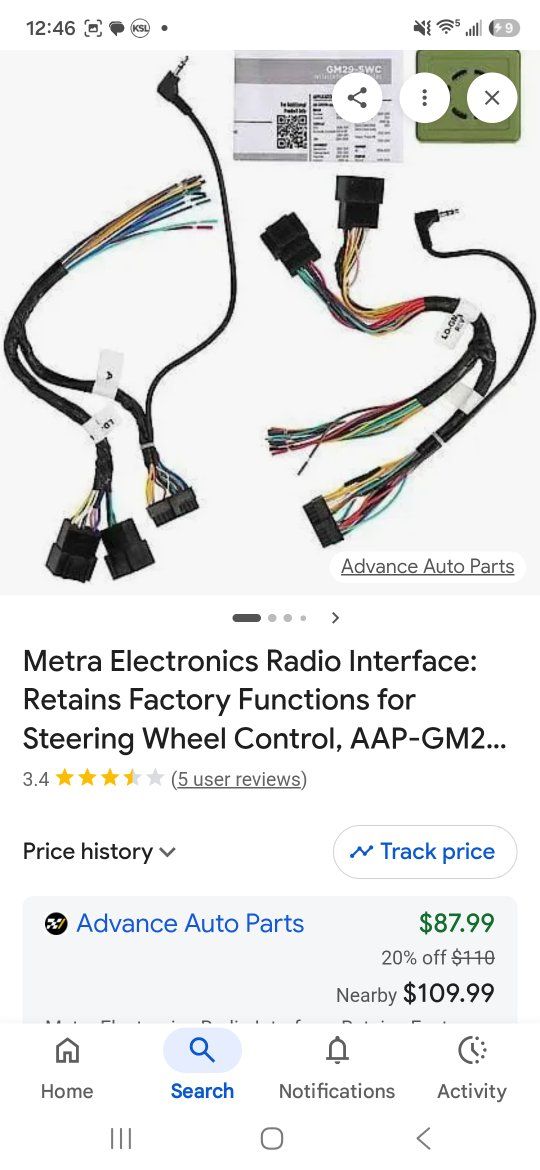
Task: Open the Advance Auto Parts image source link
Action: [x=427, y=566]
